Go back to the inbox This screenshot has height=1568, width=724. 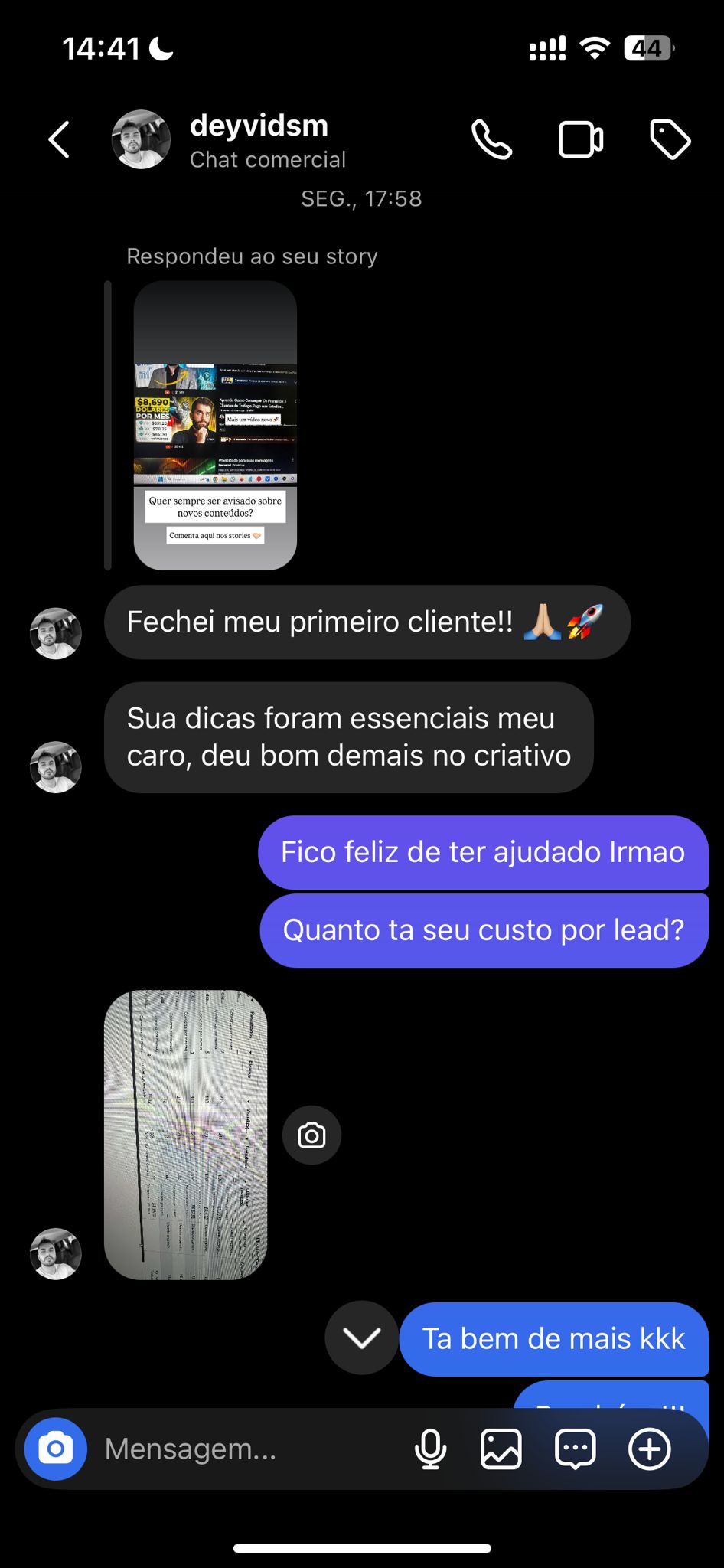[59, 140]
